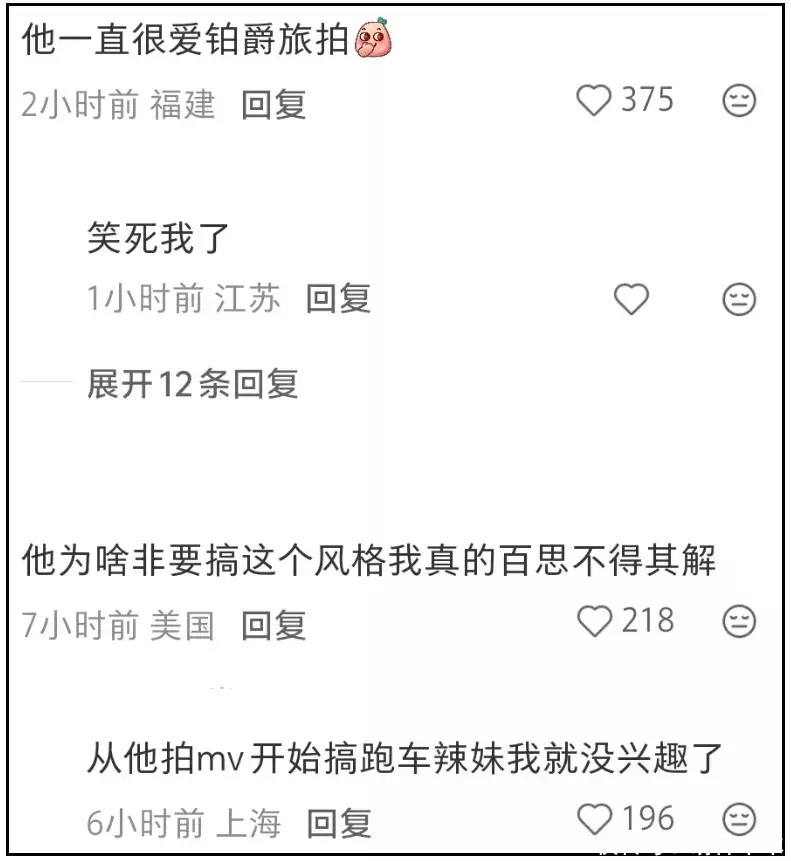Expand 展开12条回复
Image resolution: width=791 pixels, height=861 pixels.
coord(192,384)
